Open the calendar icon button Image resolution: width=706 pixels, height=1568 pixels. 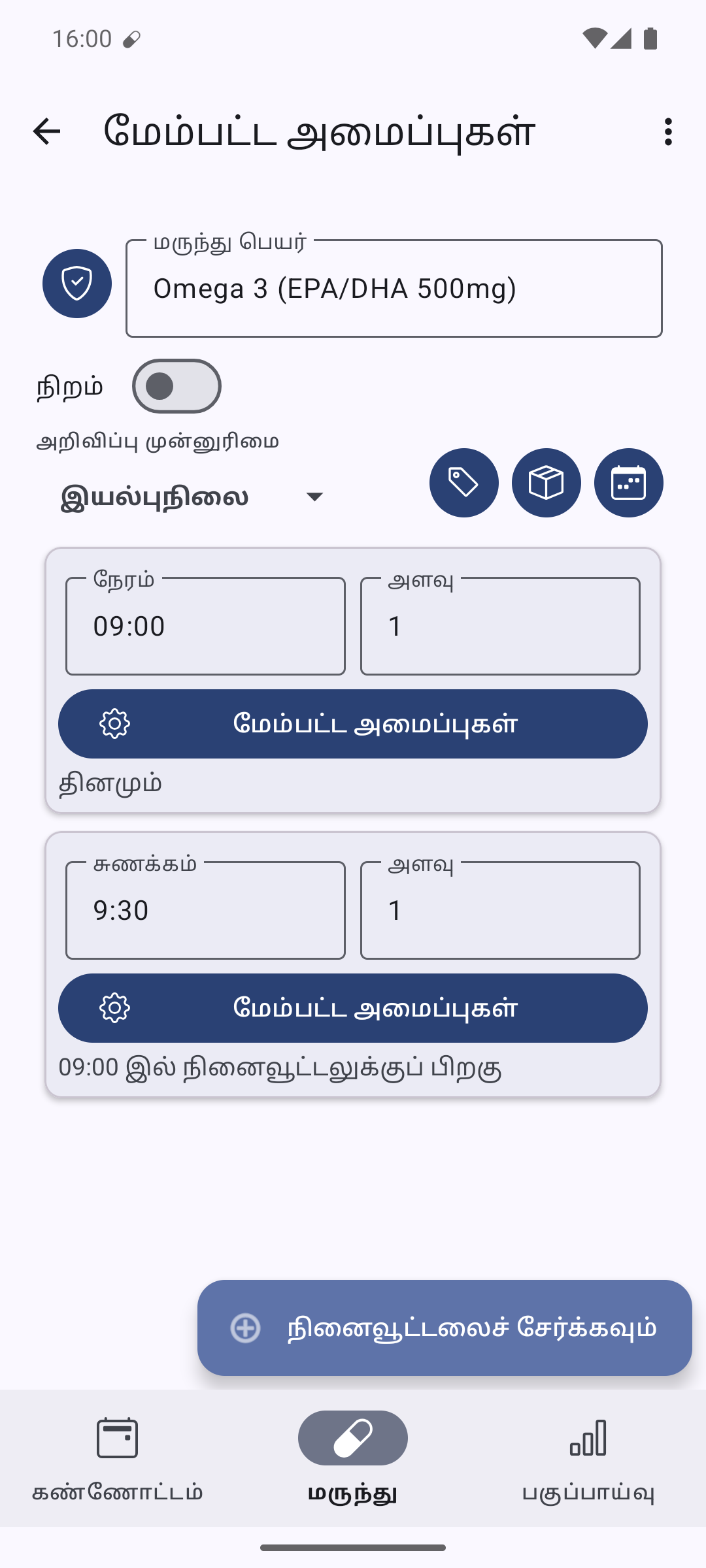pyautogui.click(x=629, y=483)
